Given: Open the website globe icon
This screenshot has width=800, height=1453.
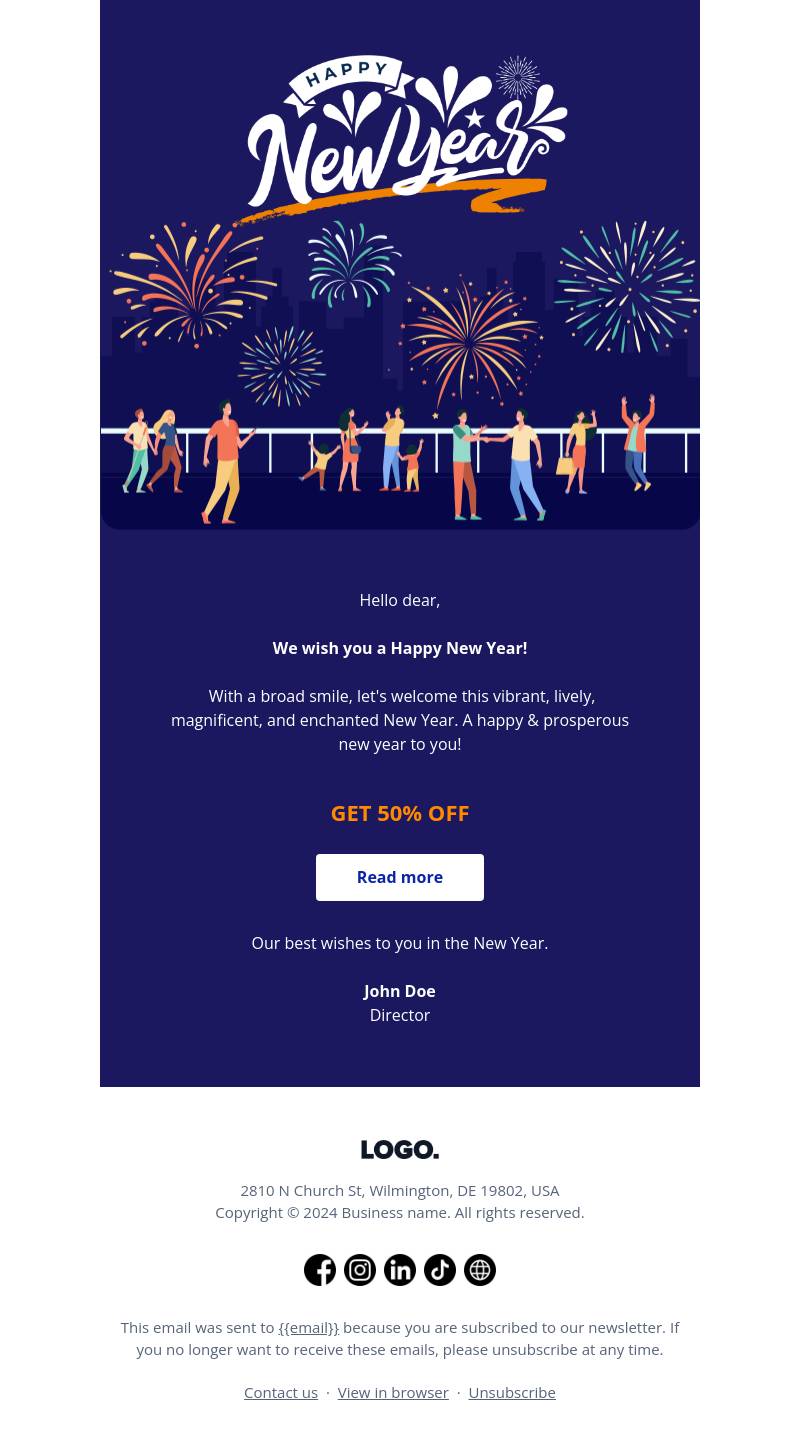Looking at the screenshot, I should click(x=480, y=1270).
